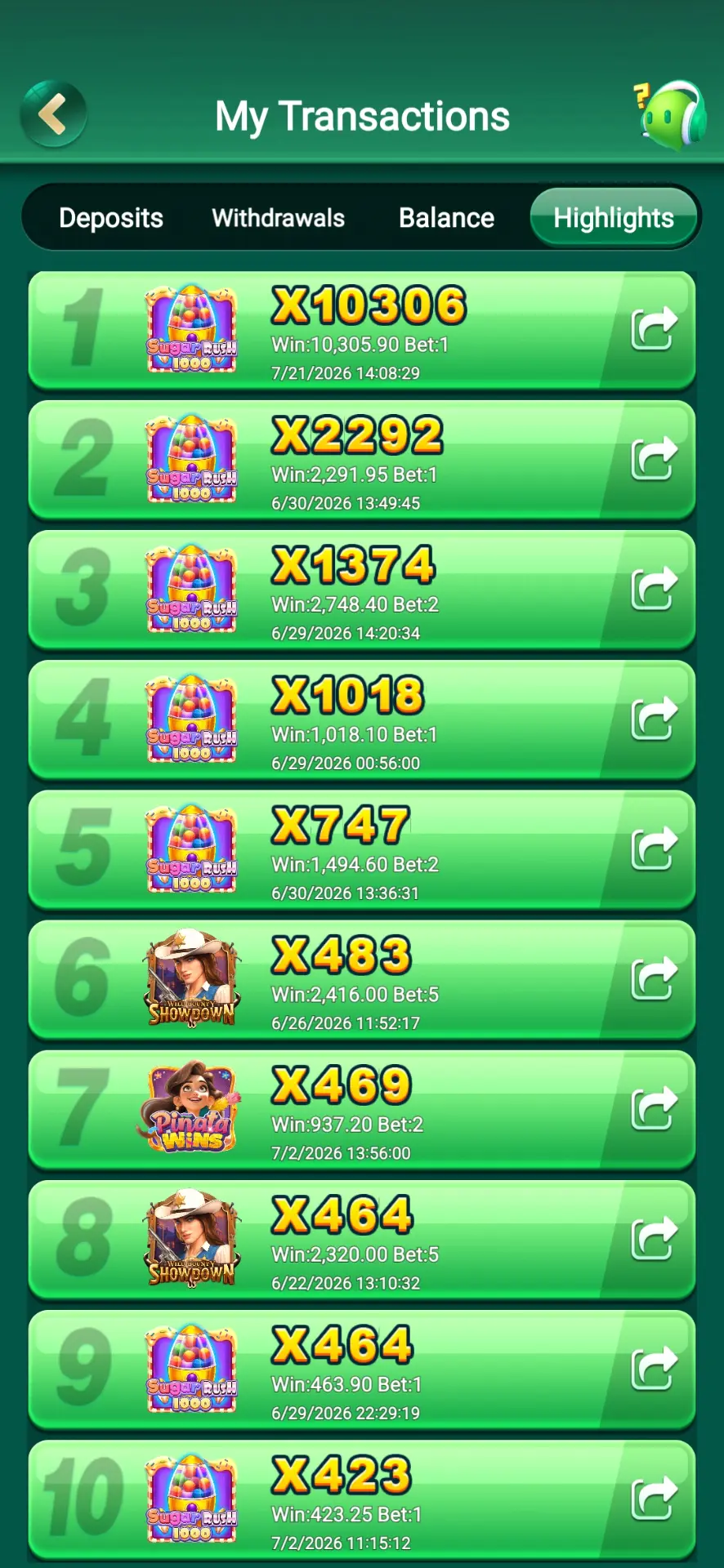Share the X423 highlight
The height and width of the screenshot is (1568, 724).
tap(654, 1498)
